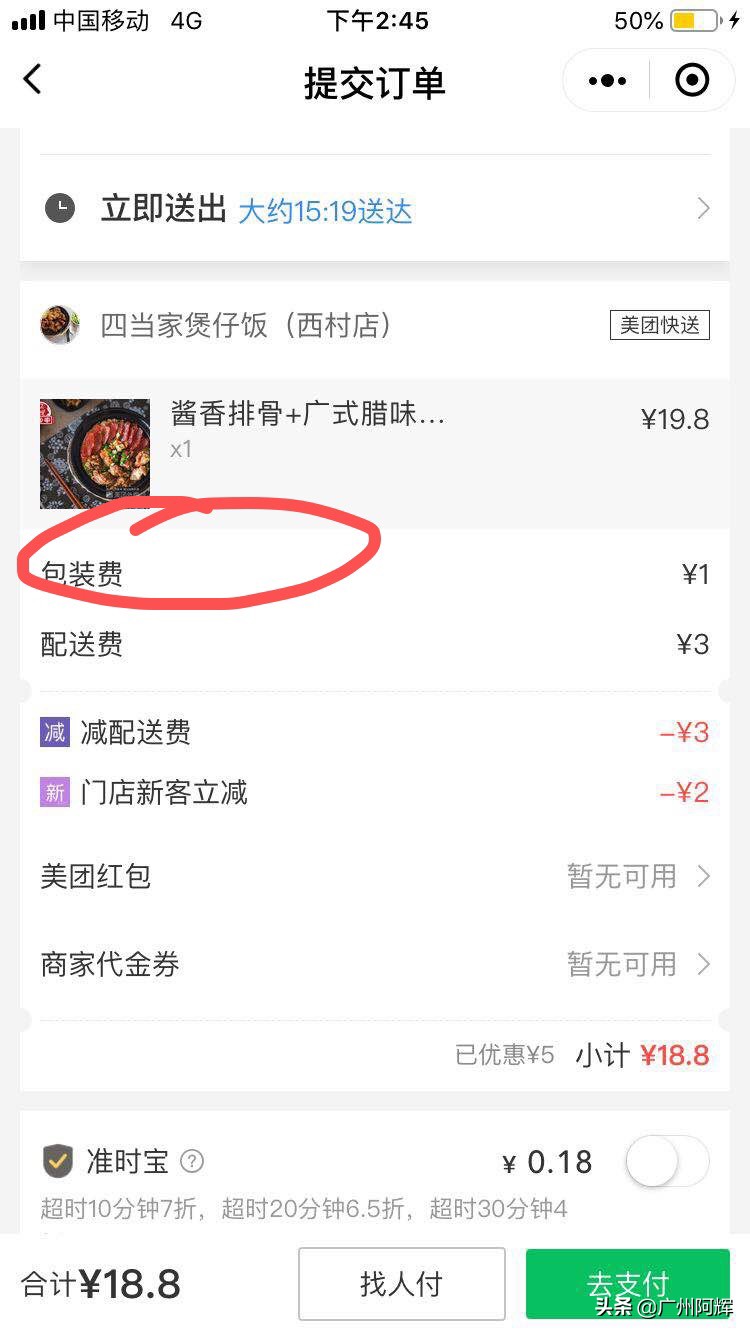Screen dimensions: 750x1334
Task: Change the 立即送出 delivery time
Action: pyautogui.click(x=375, y=209)
